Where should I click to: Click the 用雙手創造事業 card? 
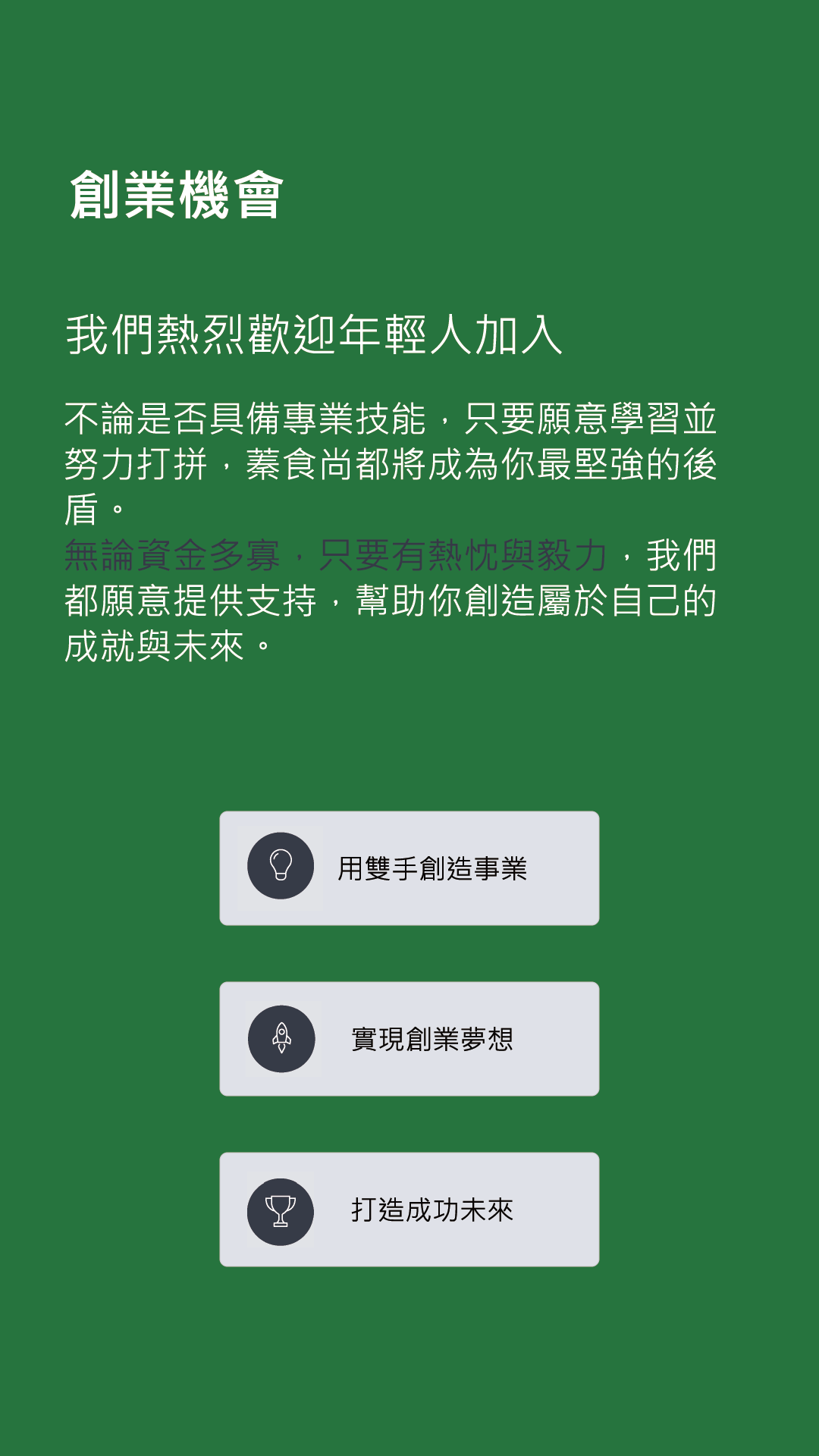click(408, 868)
